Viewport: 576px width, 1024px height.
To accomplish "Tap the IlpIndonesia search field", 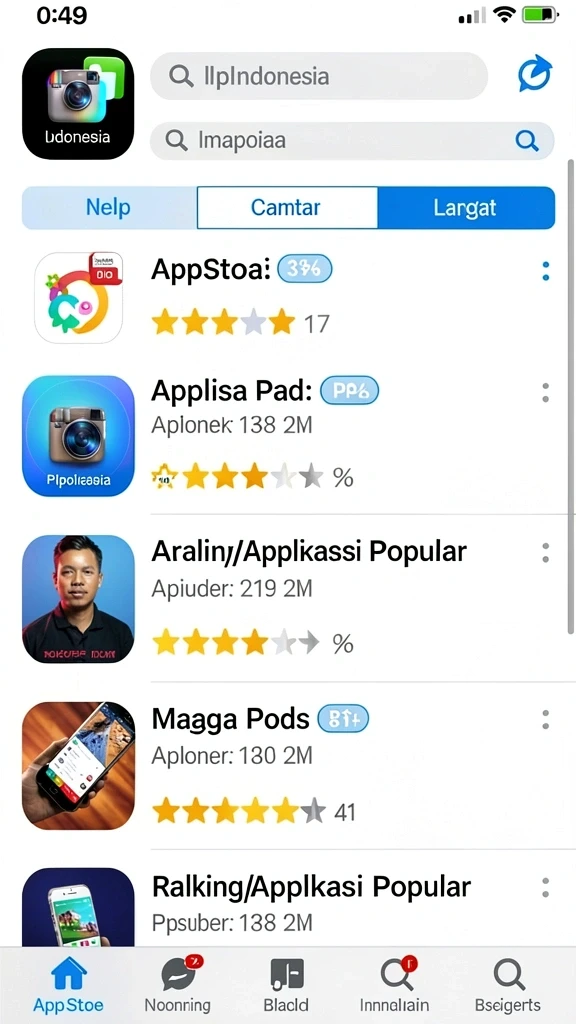I will click(x=319, y=76).
